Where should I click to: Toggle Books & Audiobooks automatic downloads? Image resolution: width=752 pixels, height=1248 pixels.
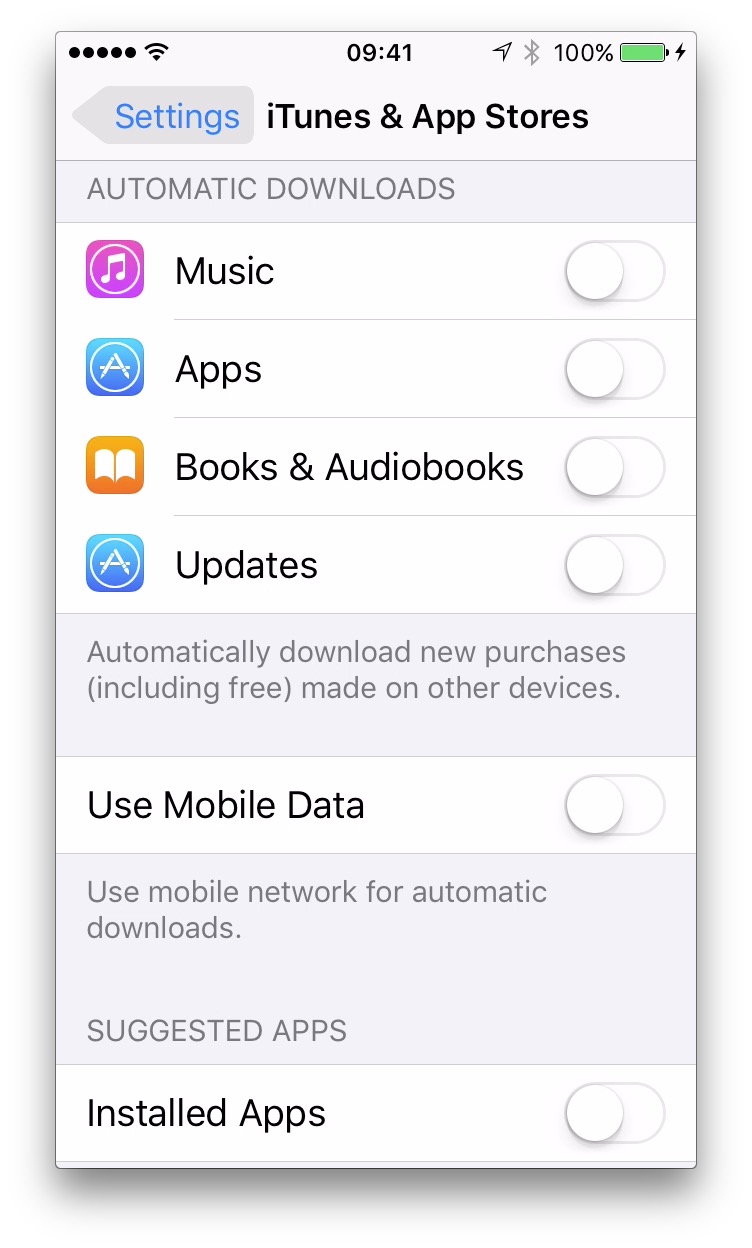tap(615, 467)
